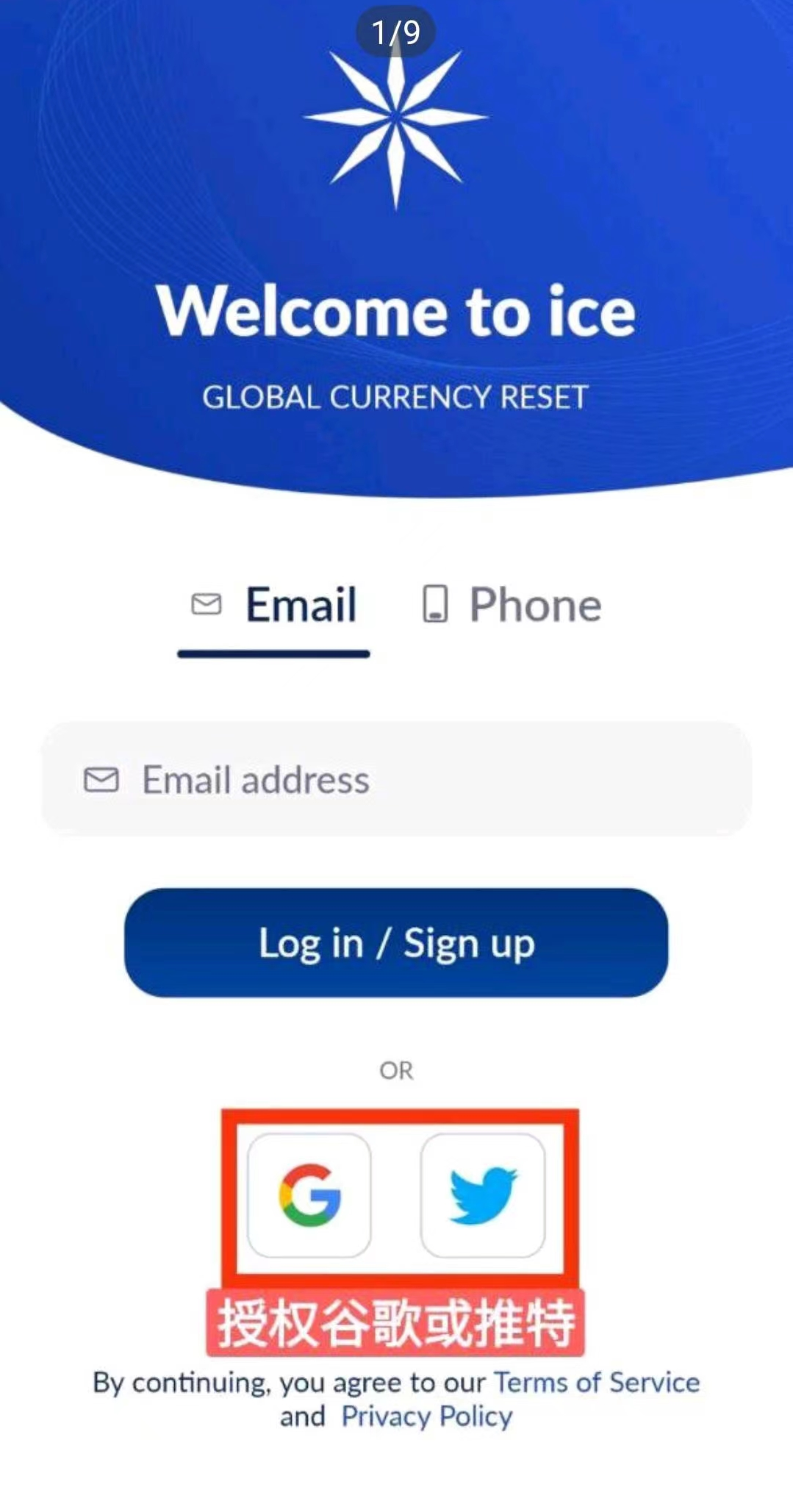793x1512 pixels.
Task: Tap the Email address field
Action: (396, 779)
